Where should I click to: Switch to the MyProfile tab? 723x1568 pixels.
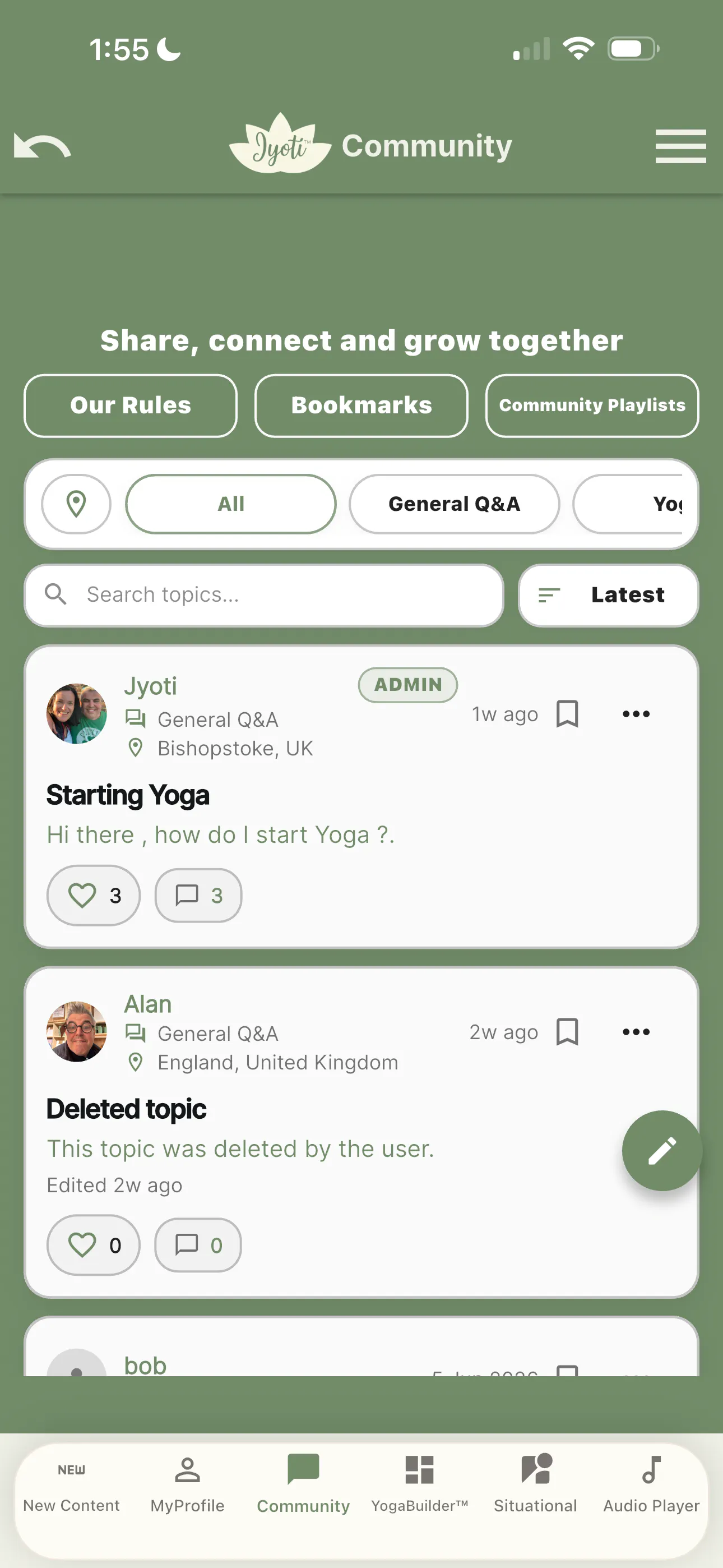pyautogui.click(x=187, y=1485)
